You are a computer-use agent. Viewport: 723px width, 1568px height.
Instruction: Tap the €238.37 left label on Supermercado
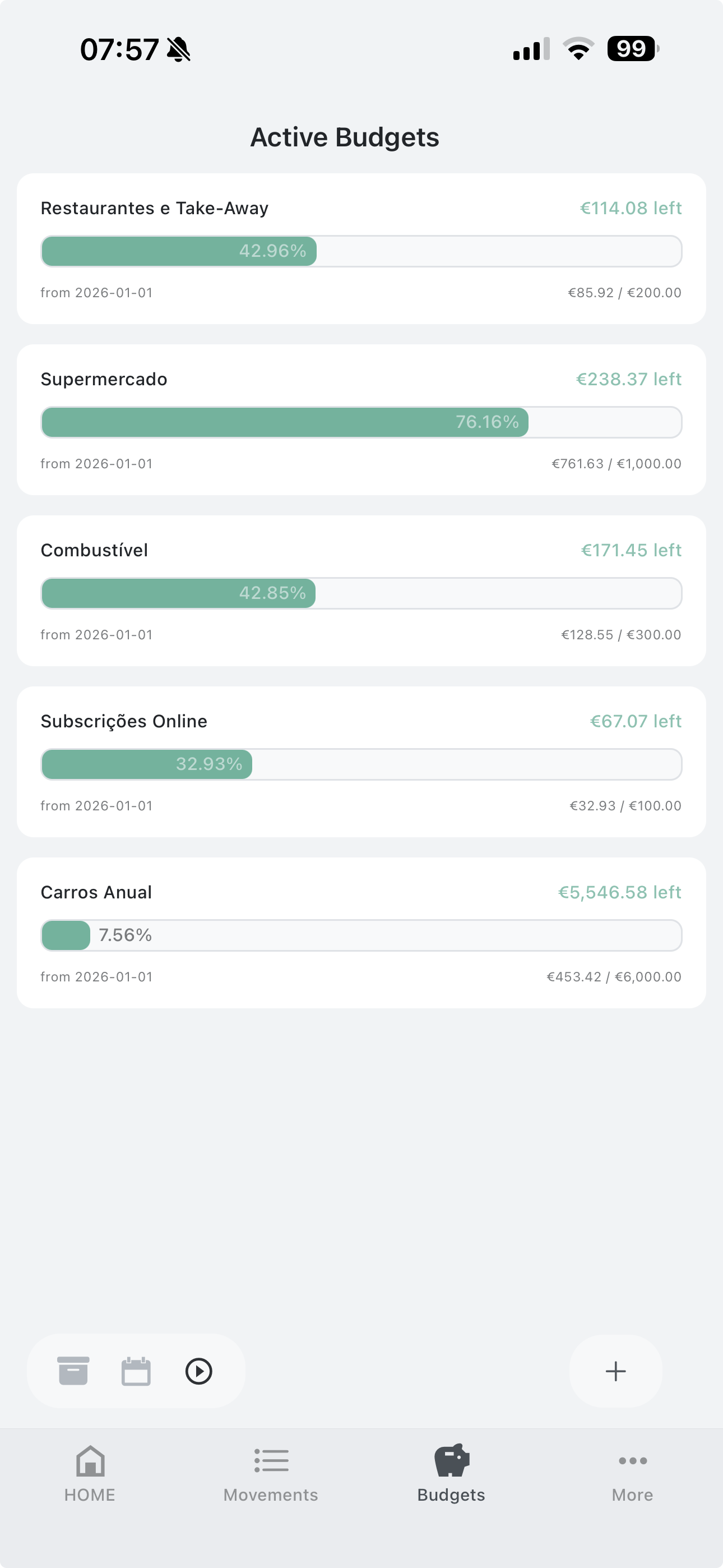[x=631, y=379]
